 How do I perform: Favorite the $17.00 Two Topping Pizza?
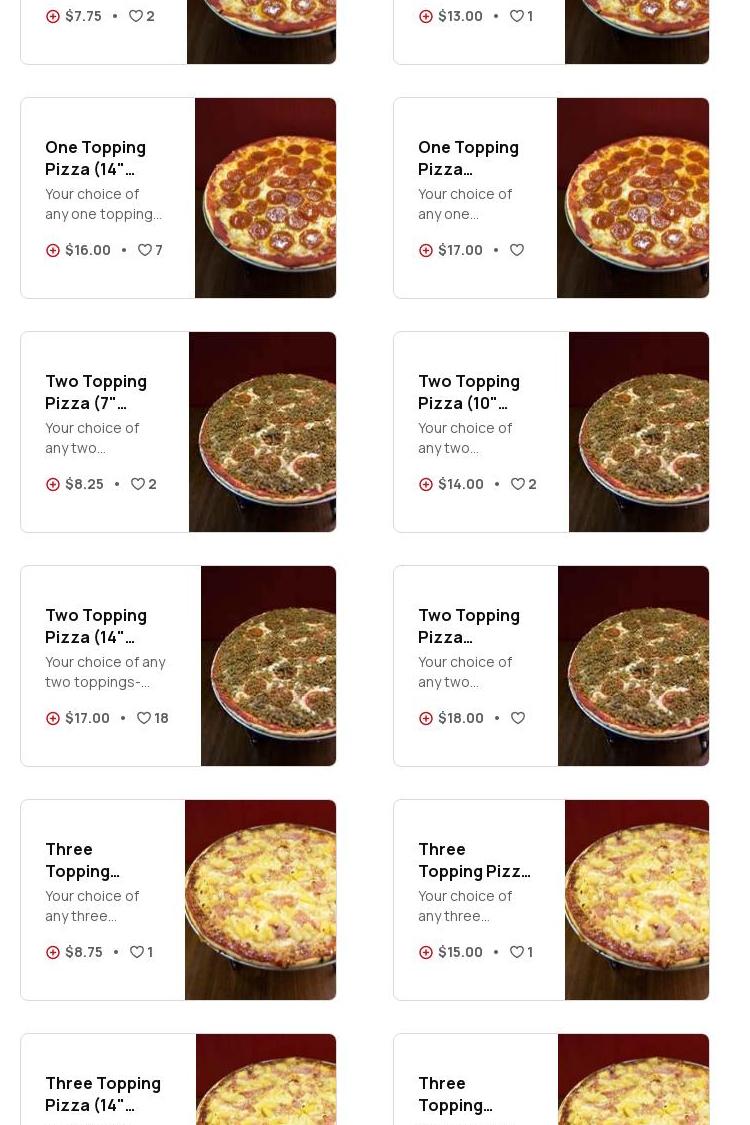[144, 718]
